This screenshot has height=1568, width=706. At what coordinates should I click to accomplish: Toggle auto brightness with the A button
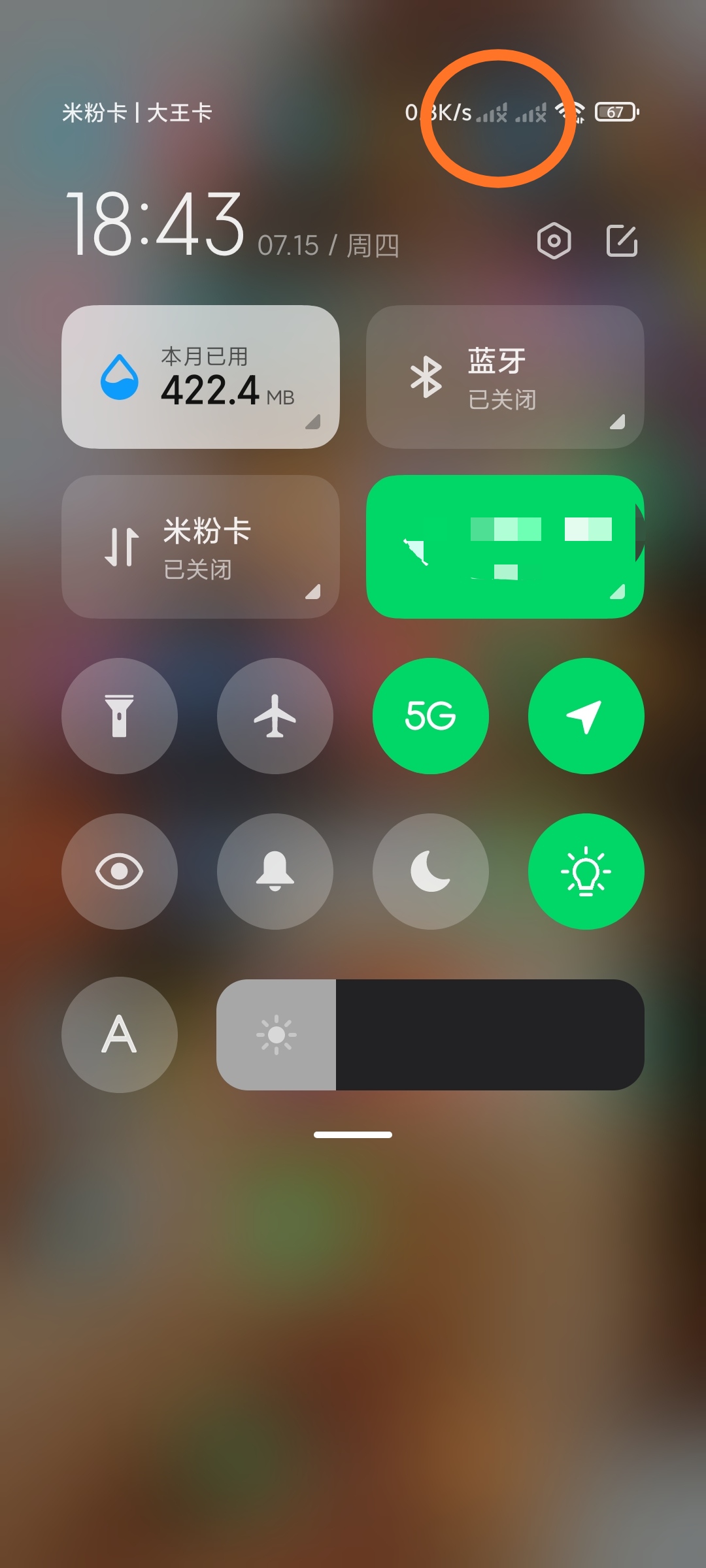[x=120, y=1035]
